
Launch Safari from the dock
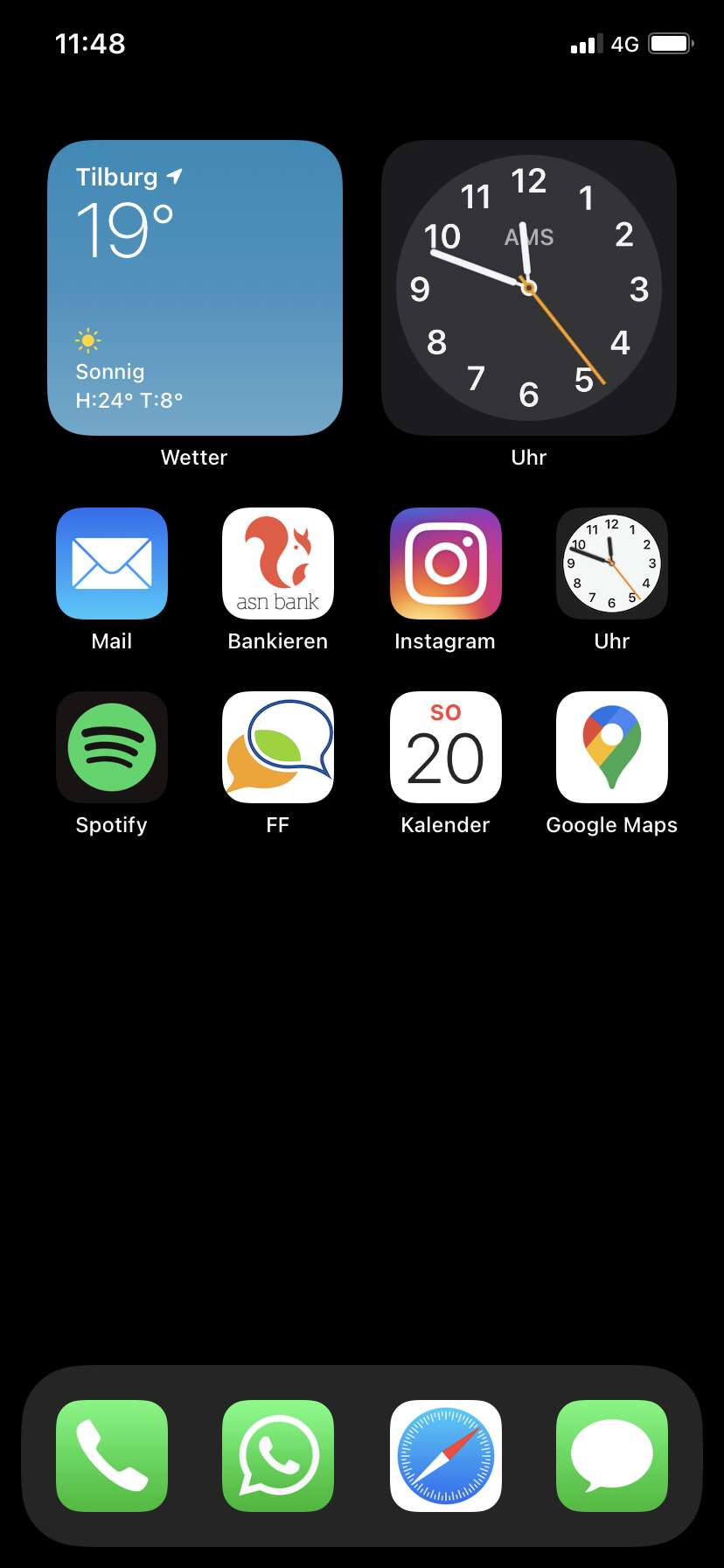point(446,1456)
